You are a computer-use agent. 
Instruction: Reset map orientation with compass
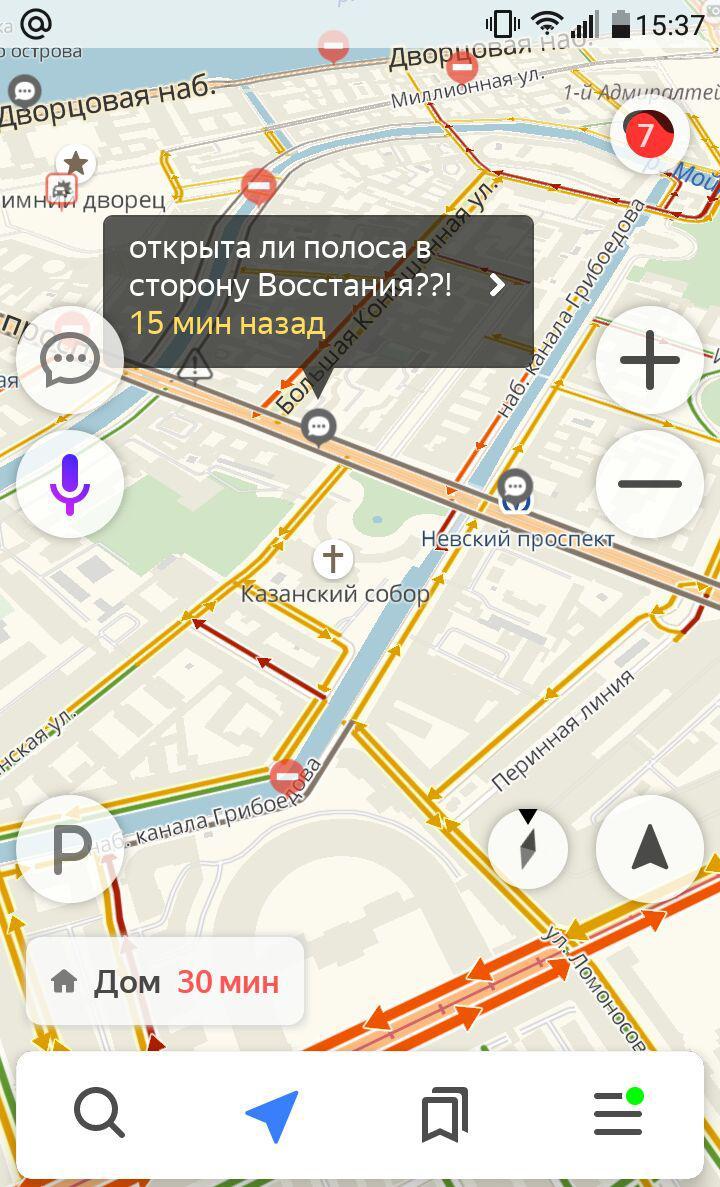(528, 849)
